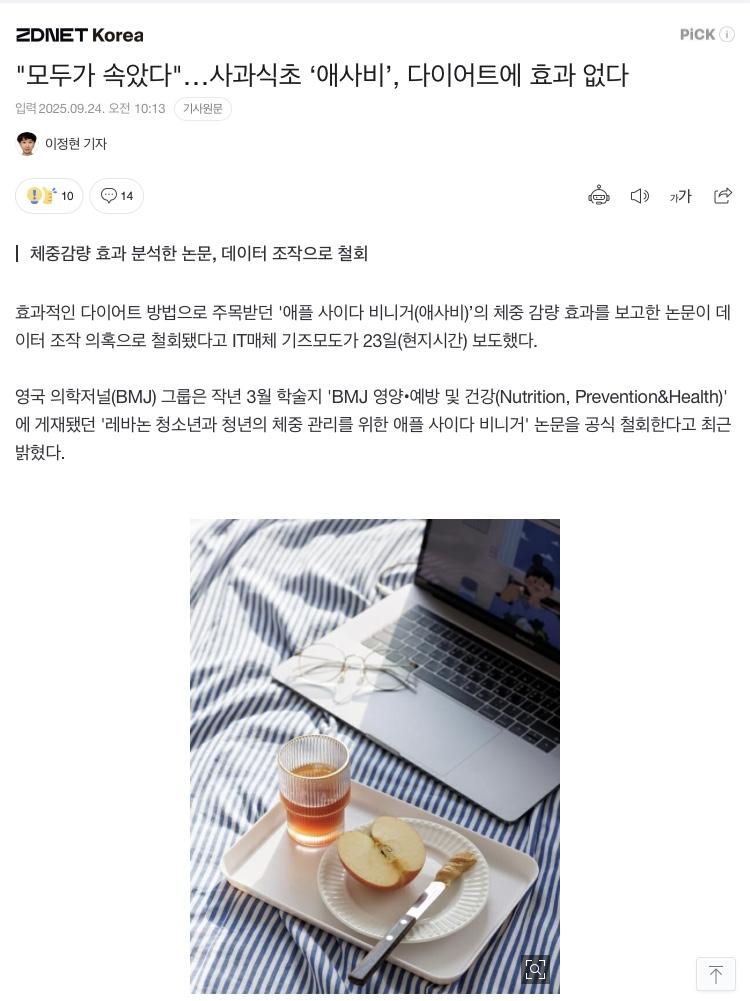
Task: Open the 14 comments
Action: coord(117,196)
